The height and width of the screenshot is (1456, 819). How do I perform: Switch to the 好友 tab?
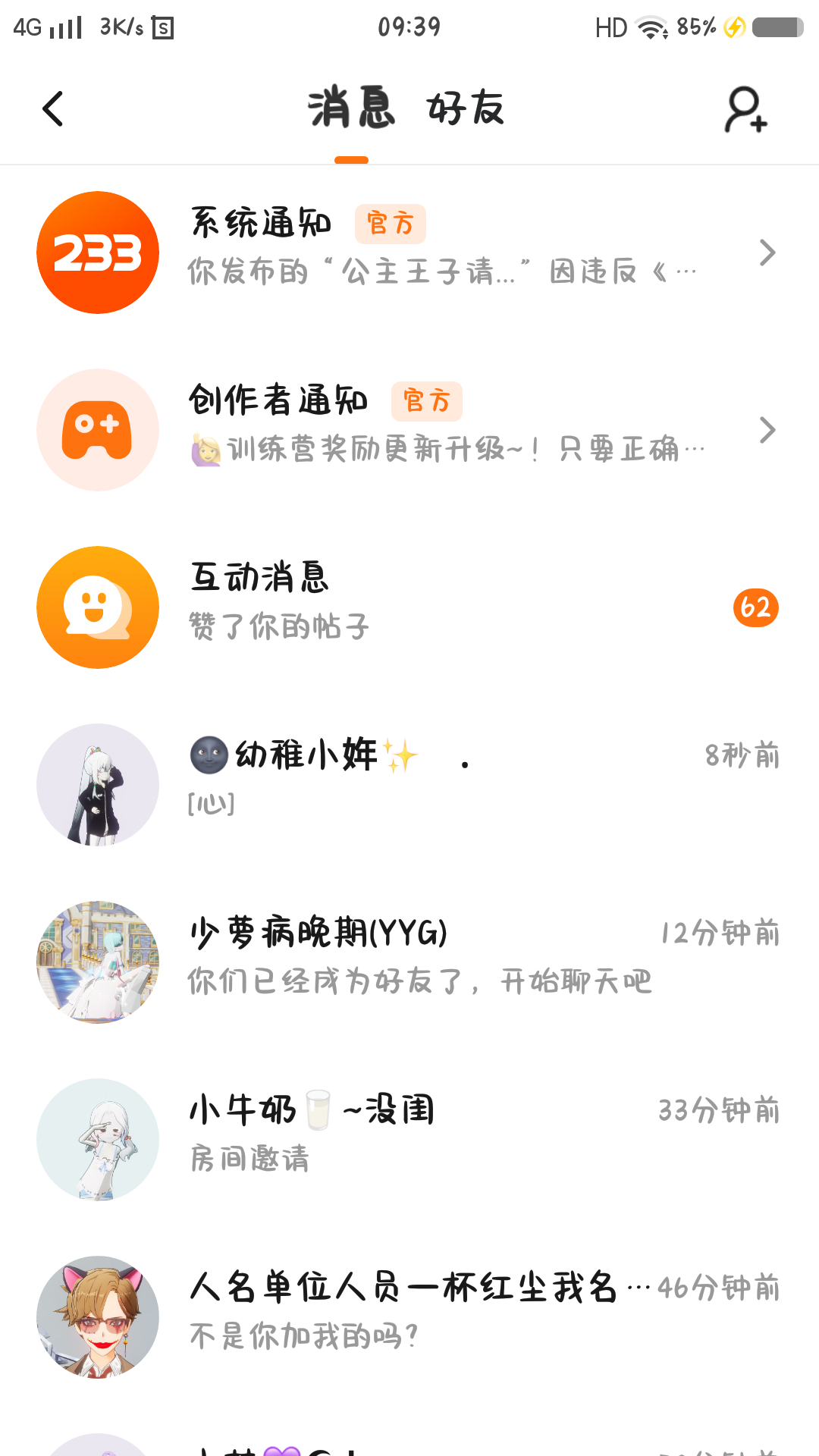[x=465, y=108]
